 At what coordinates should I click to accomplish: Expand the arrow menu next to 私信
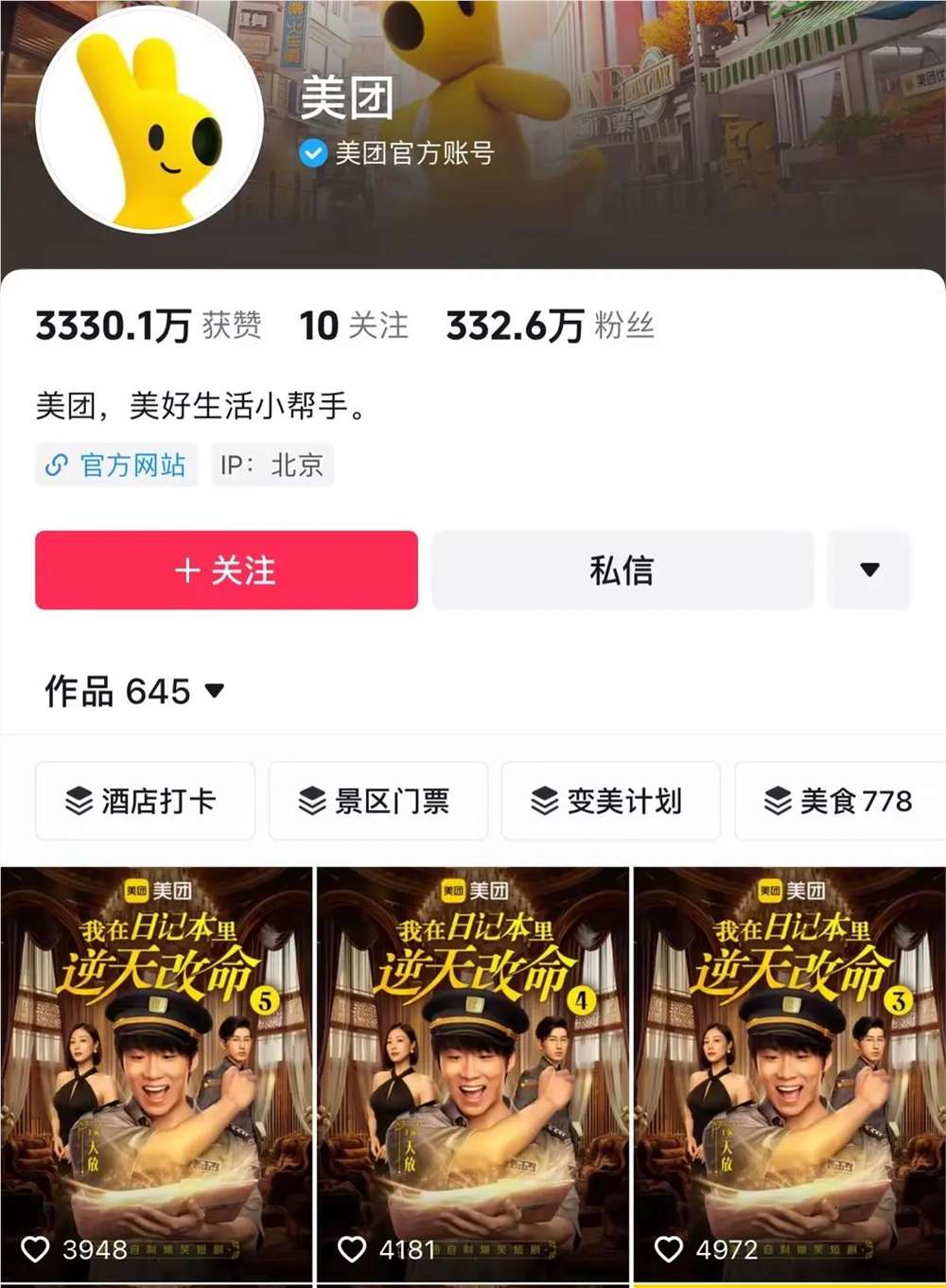pyautogui.click(x=869, y=570)
